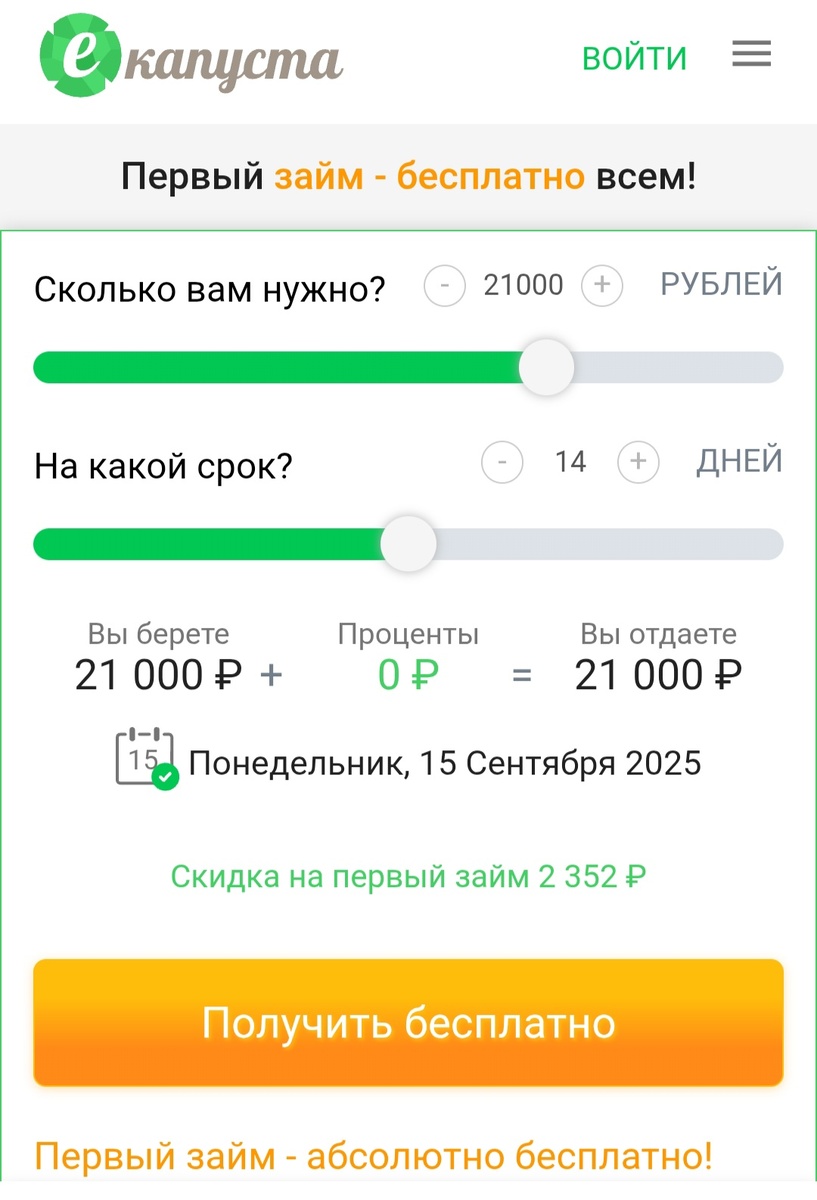Tap the ВОЙТИ login link
The height and width of the screenshot is (1200, 817).
coord(634,58)
